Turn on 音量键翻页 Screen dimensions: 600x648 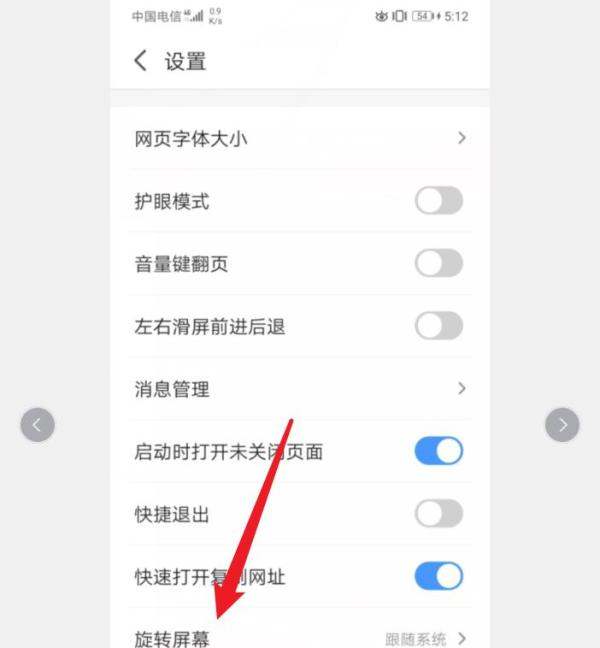pyautogui.click(x=438, y=263)
